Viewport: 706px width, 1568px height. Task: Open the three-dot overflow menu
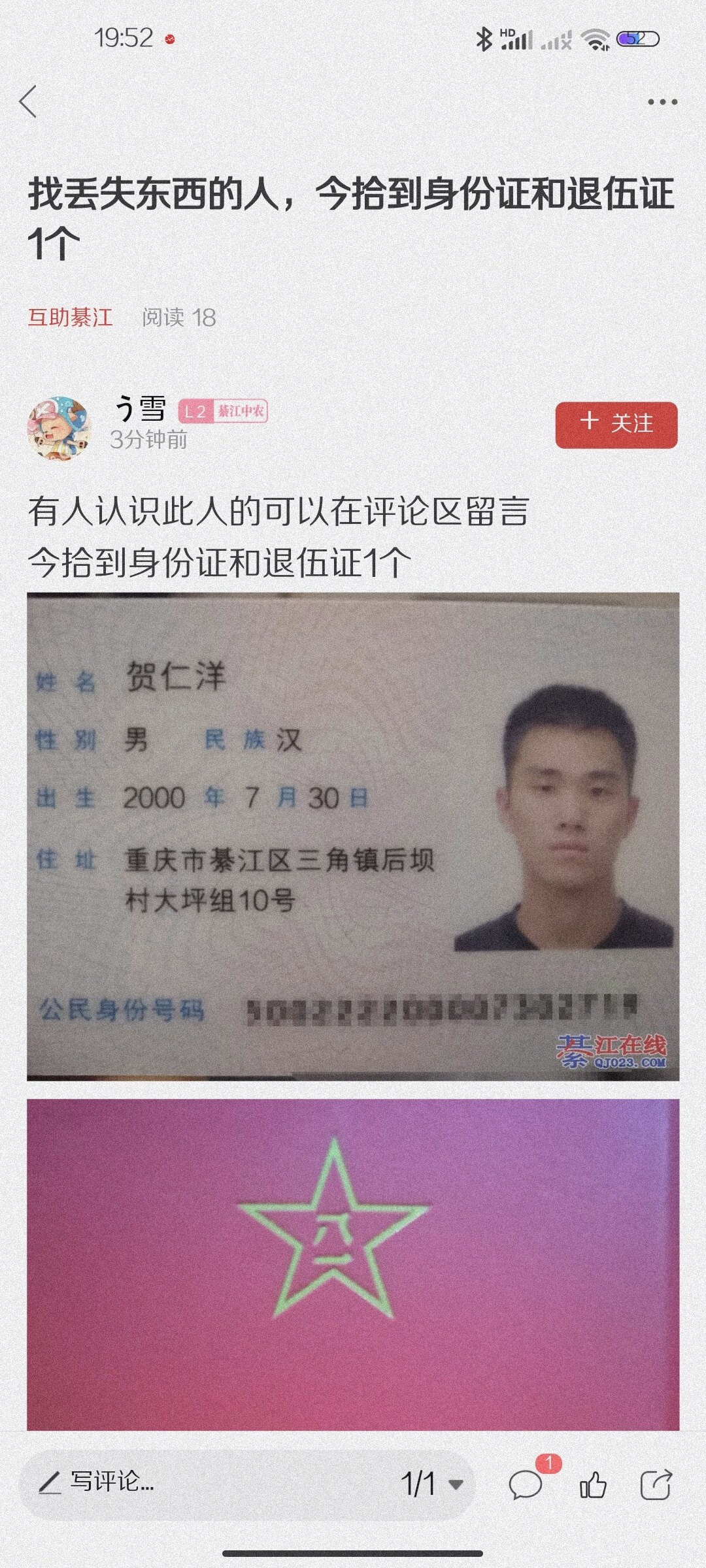(662, 102)
